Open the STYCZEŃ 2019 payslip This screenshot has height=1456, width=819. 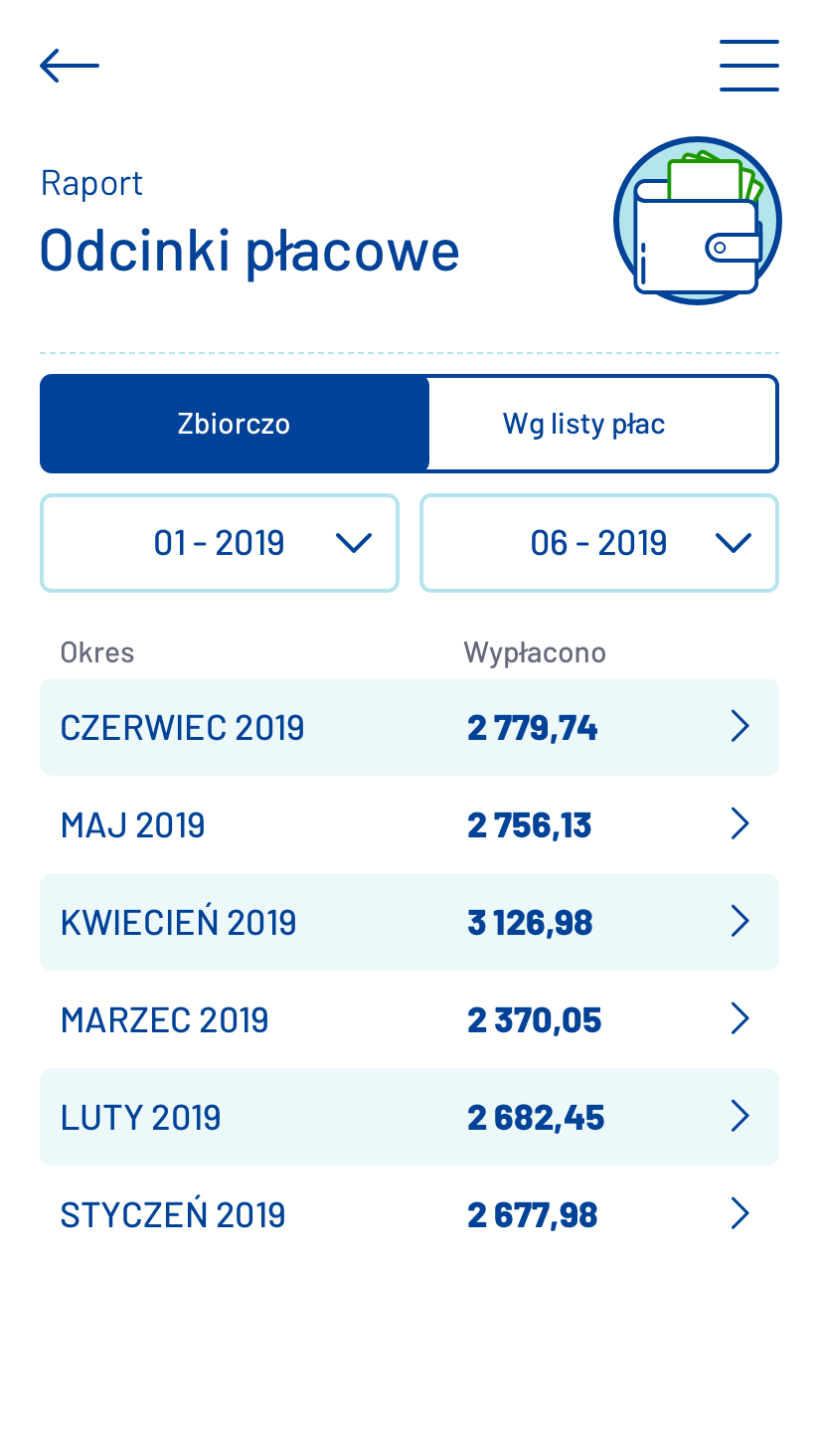click(x=409, y=1214)
